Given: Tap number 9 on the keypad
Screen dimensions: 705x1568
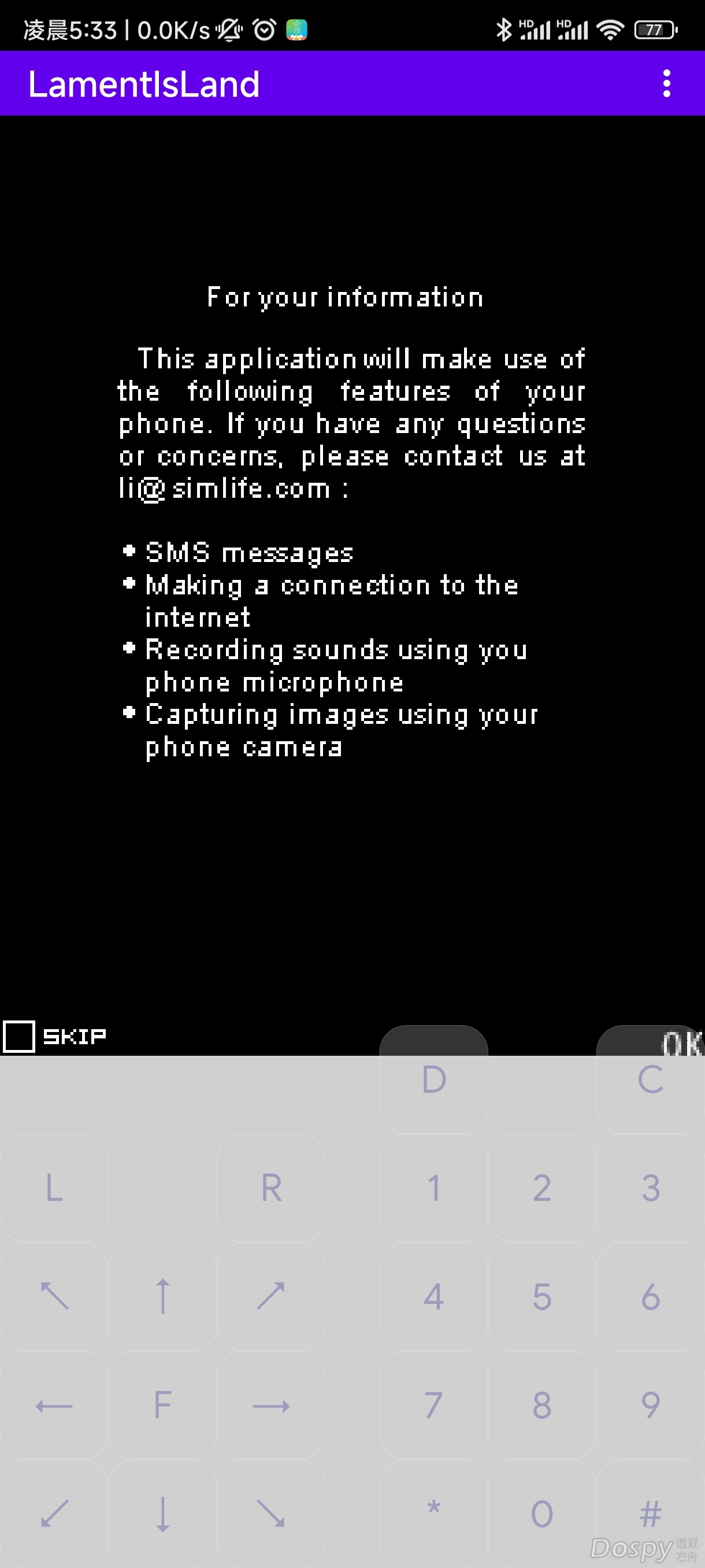Looking at the screenshot, I should [650, 1405].
